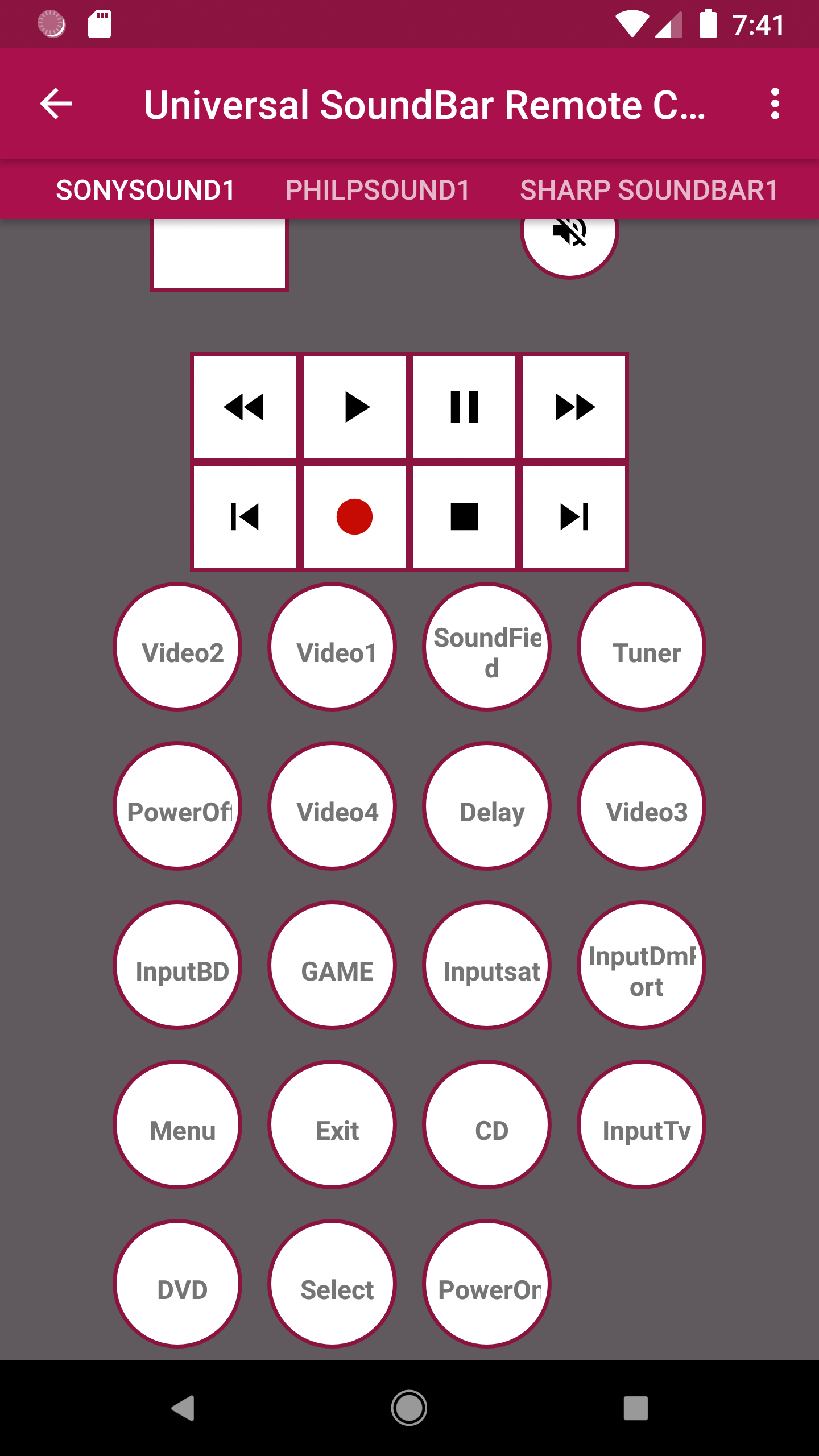The width and height of the screenshot is (819, 1456).
Task: Open the overflow menu
Action: pyautogui.click(x=775, y=104)
